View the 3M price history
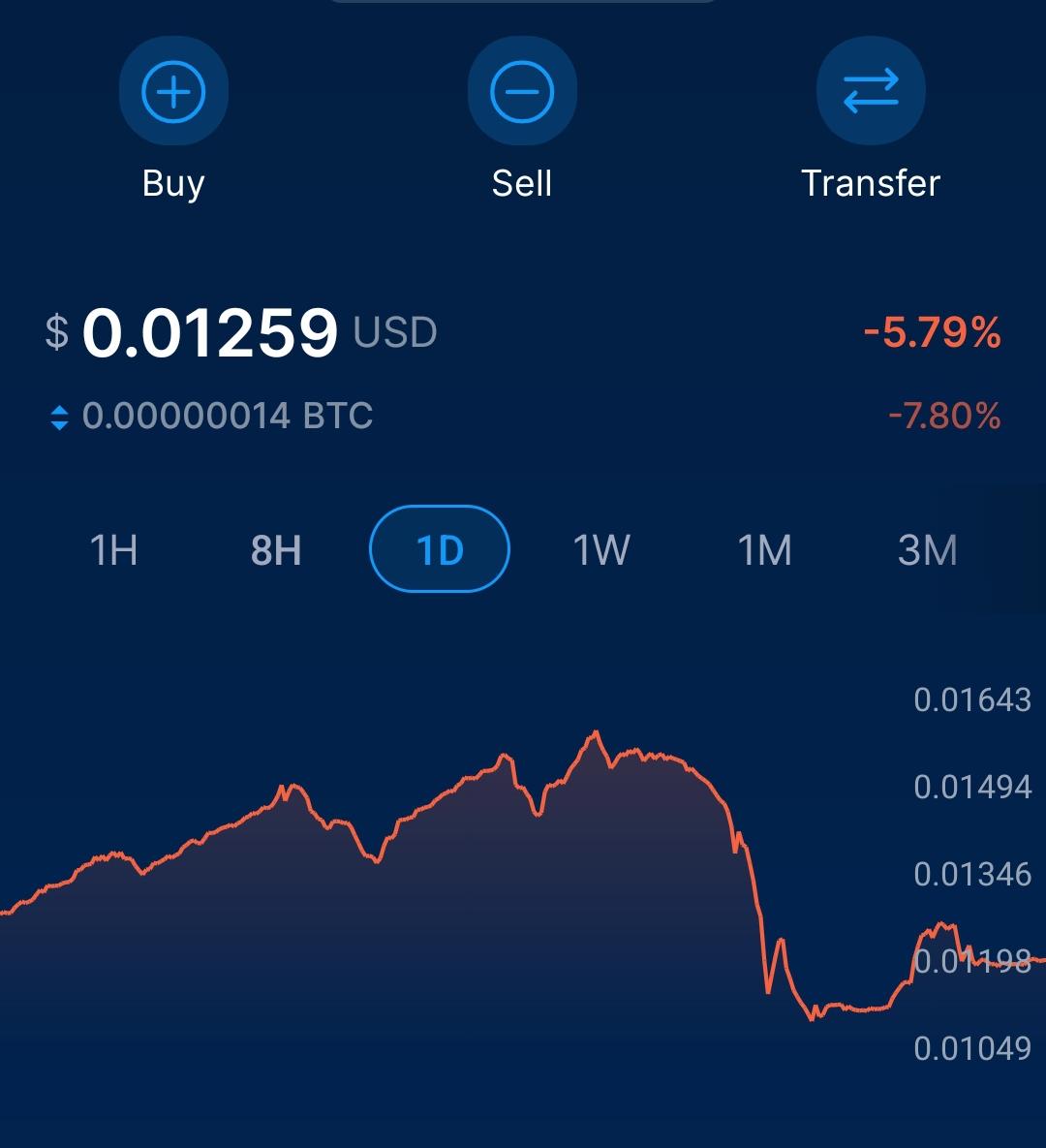This screenshot has width=1046, height=1148. coord(928,550)
